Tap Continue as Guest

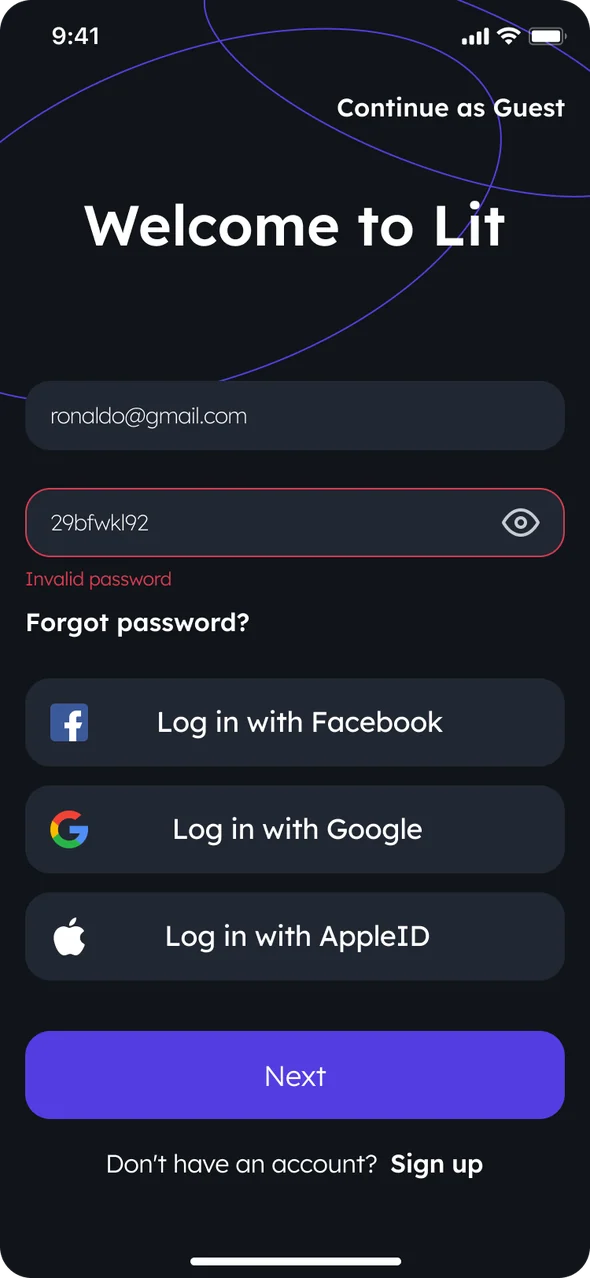[x=450, y=108]
